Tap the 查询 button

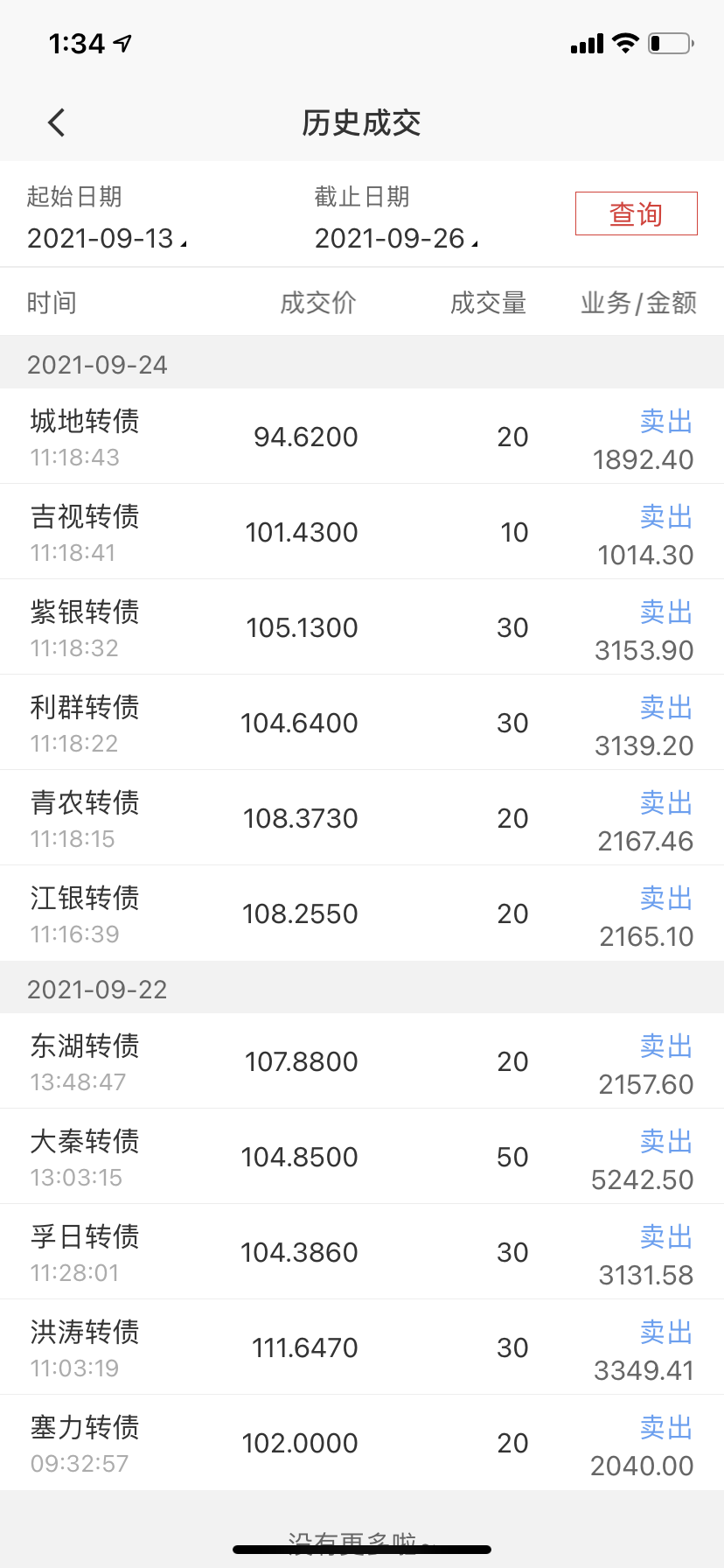tap(636, 213)
